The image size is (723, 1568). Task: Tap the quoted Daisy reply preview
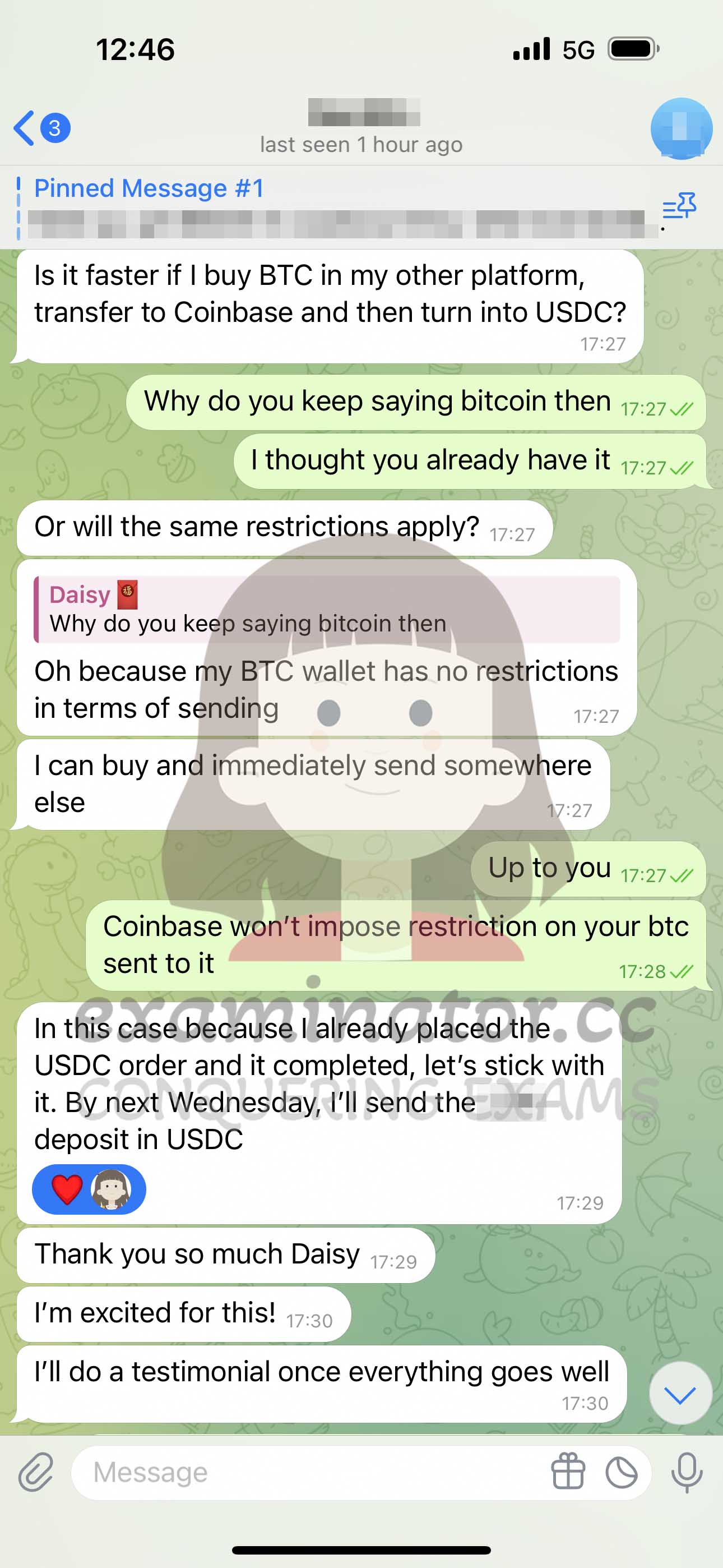click(327, 608)
